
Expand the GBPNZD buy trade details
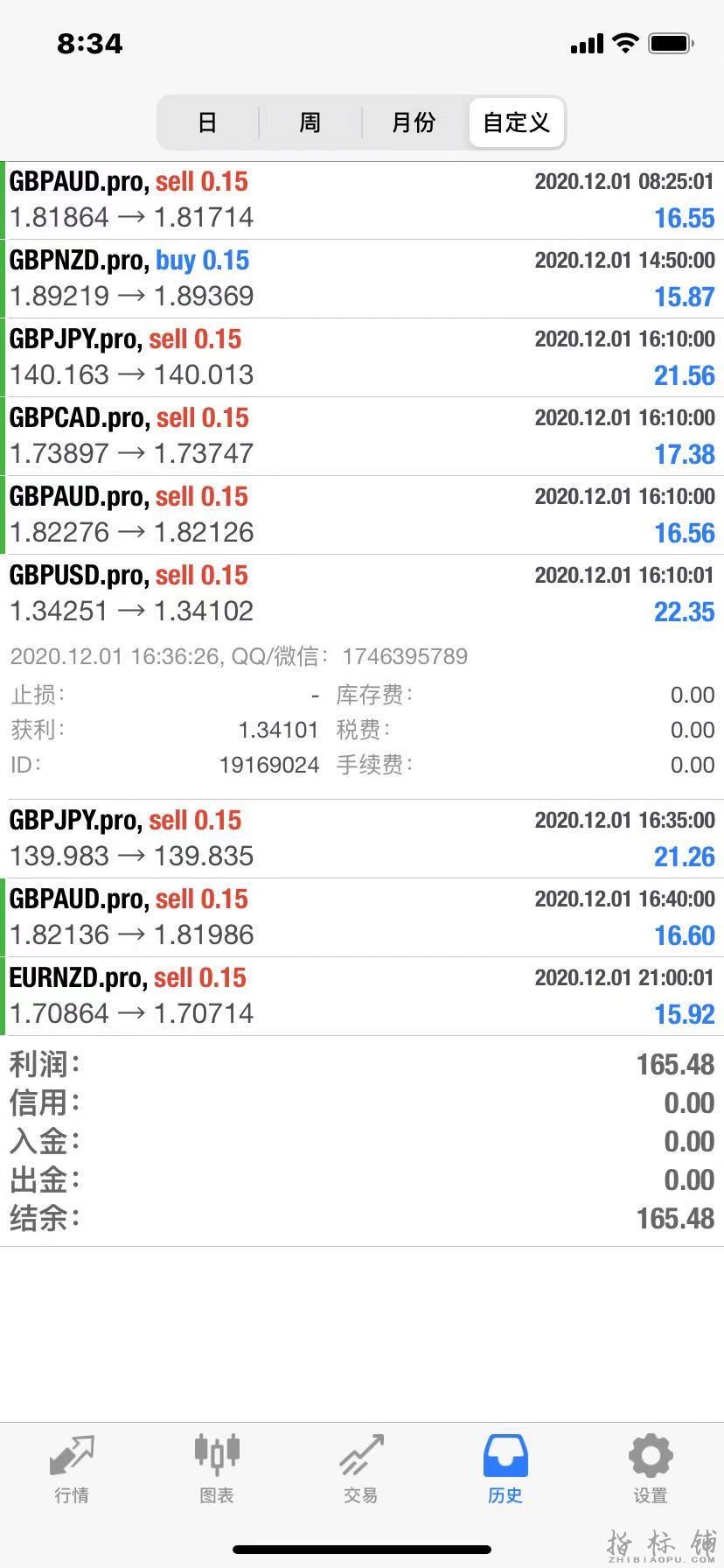coord(362,279)
